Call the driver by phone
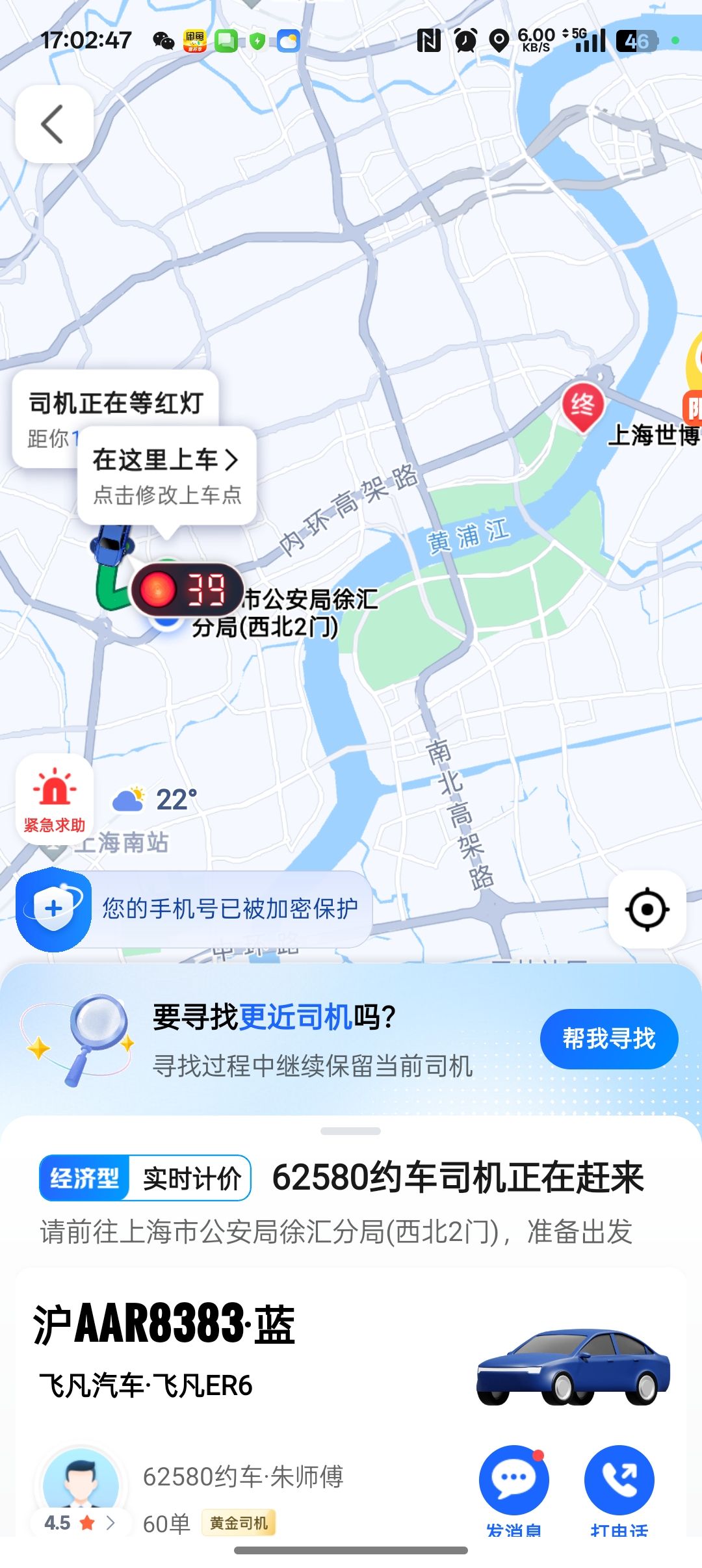 pyautogui.click(x=619, y=1482)
